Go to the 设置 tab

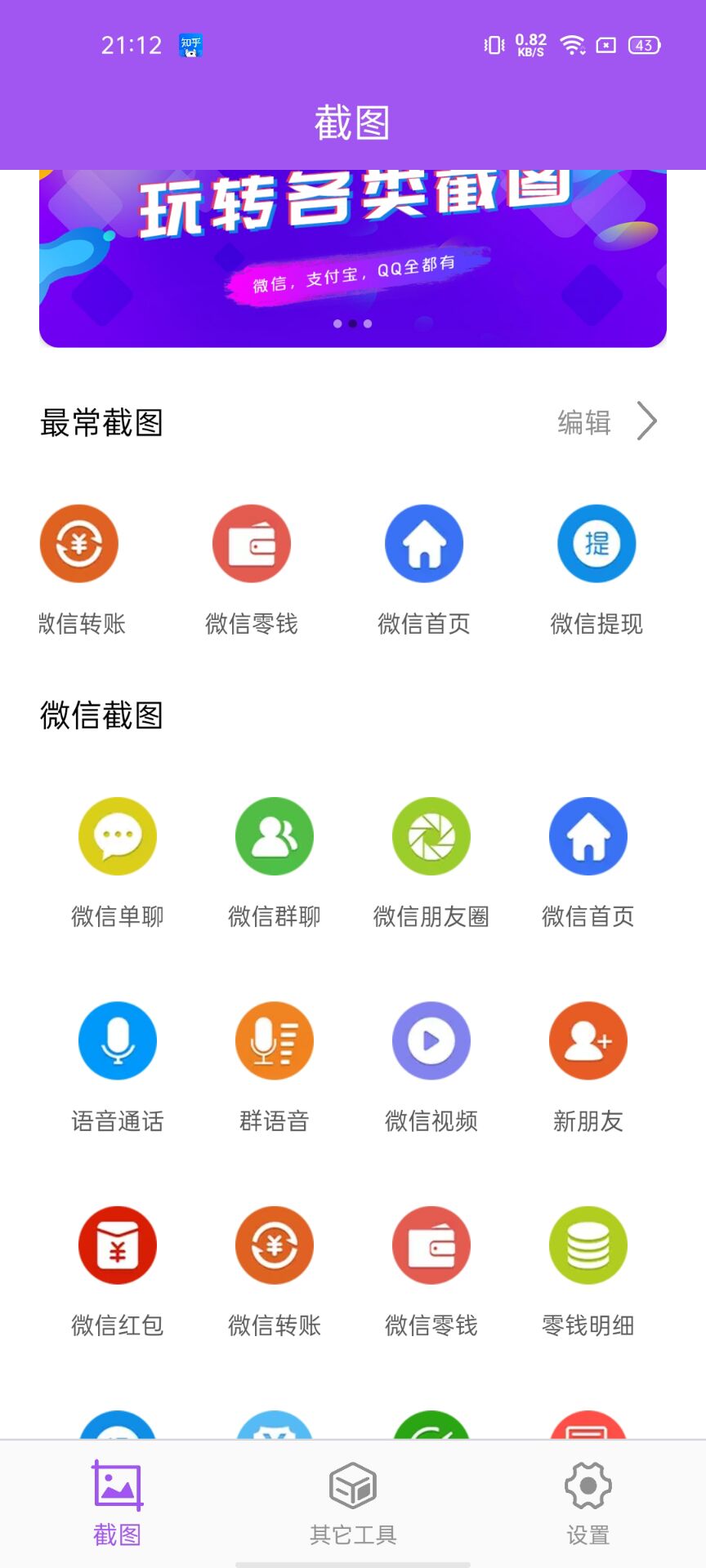pyautogui.click(x=588, y=1503)
